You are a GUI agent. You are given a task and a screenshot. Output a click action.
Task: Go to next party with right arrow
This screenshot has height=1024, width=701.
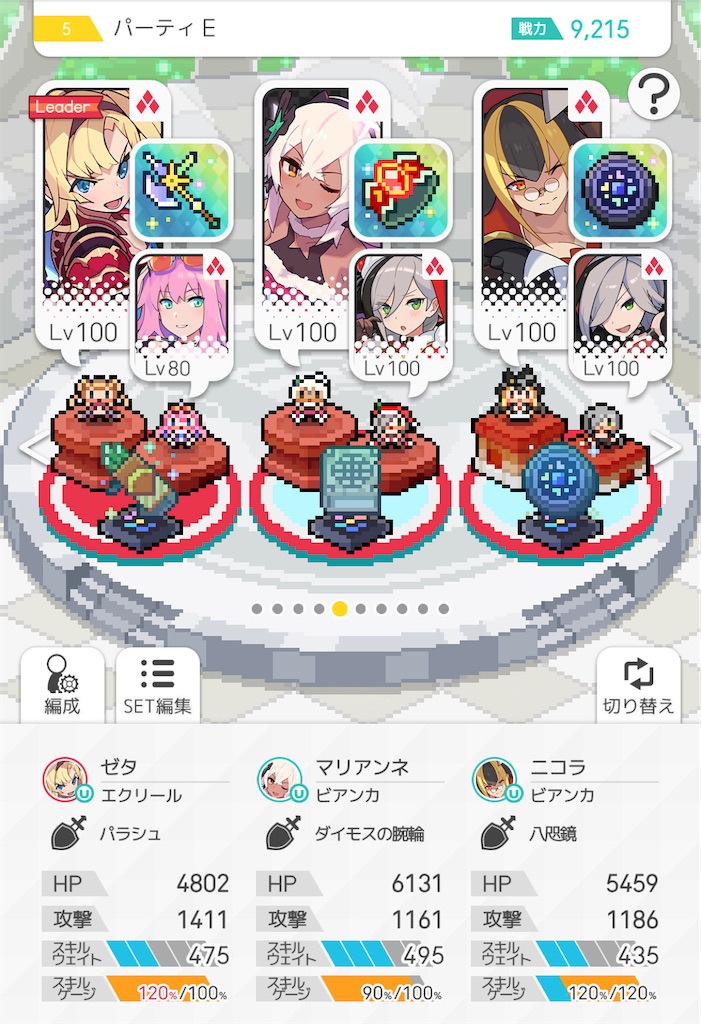(x=668, y=449)
